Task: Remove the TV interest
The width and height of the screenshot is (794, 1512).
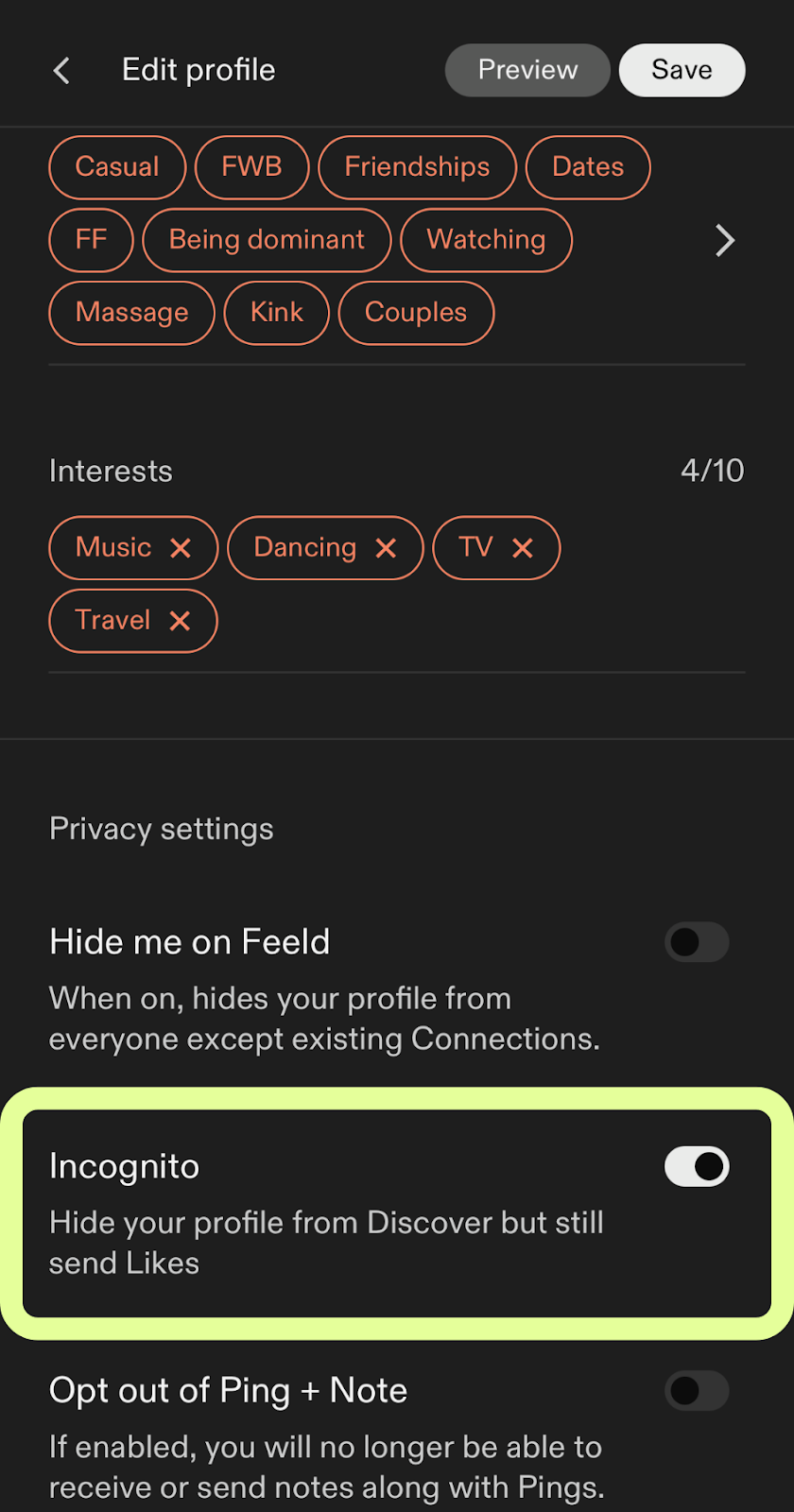Action: 523,548
